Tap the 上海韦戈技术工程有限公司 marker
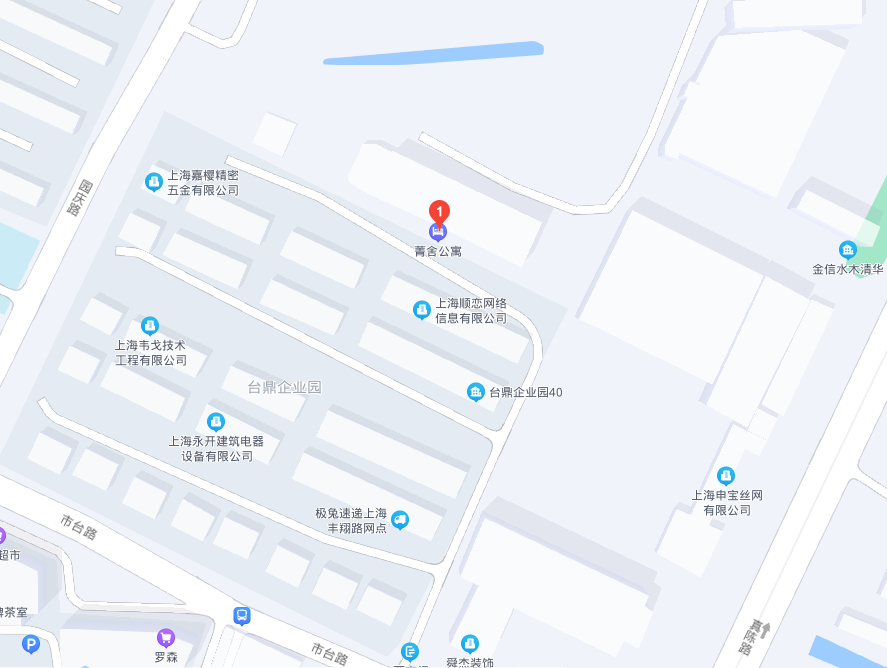The width and height of the screenshot is (887, 668). pos(150,325)
